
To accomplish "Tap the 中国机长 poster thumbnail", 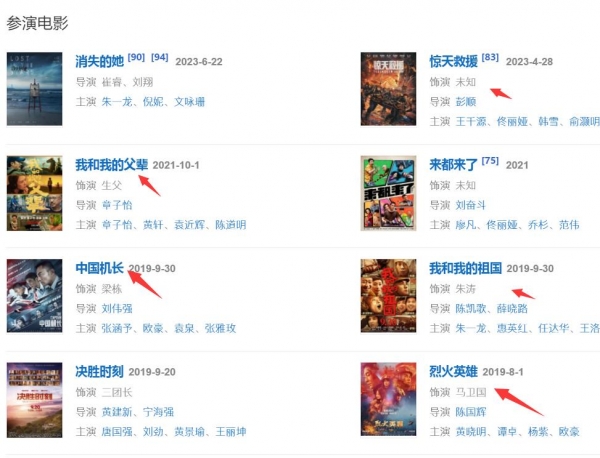I will (x=34, y=295).
